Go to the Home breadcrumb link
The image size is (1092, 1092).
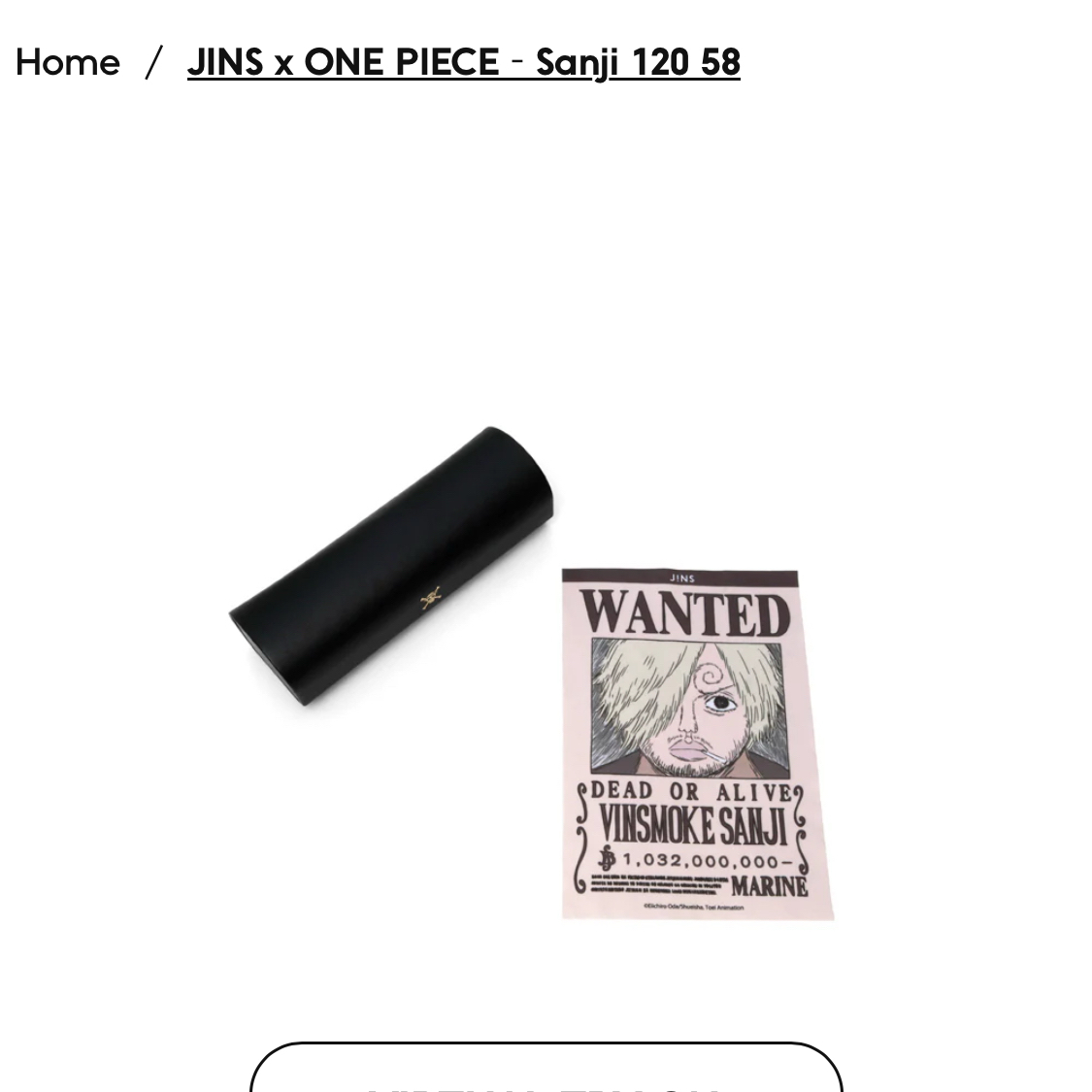[x=68, y=62]
